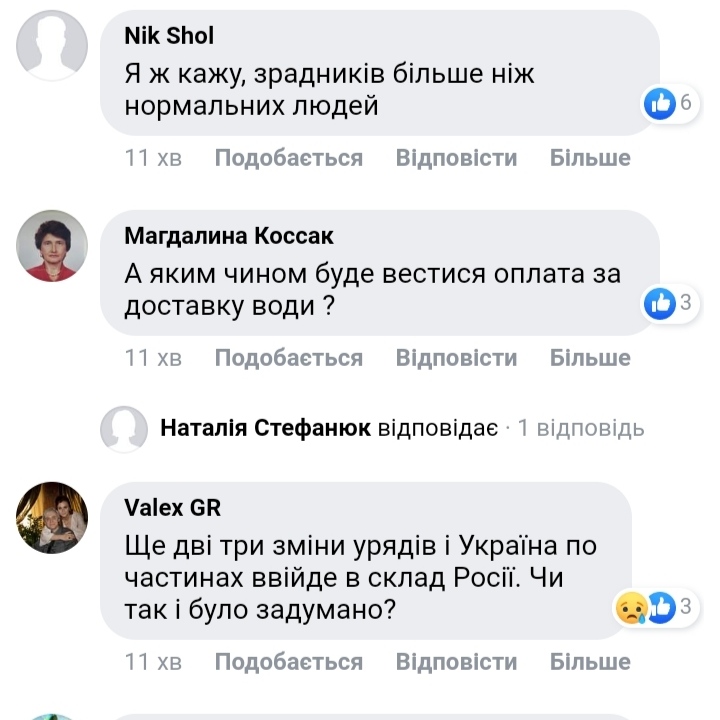Expand Наталія Стефанюк's reply thread
720x720 pixels.
(x=400, y=429)
